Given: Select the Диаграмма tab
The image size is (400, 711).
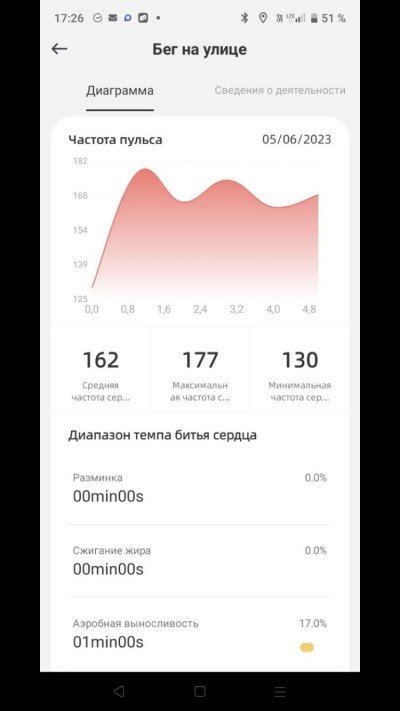Looking at the screenshot, I should (120, 90).
